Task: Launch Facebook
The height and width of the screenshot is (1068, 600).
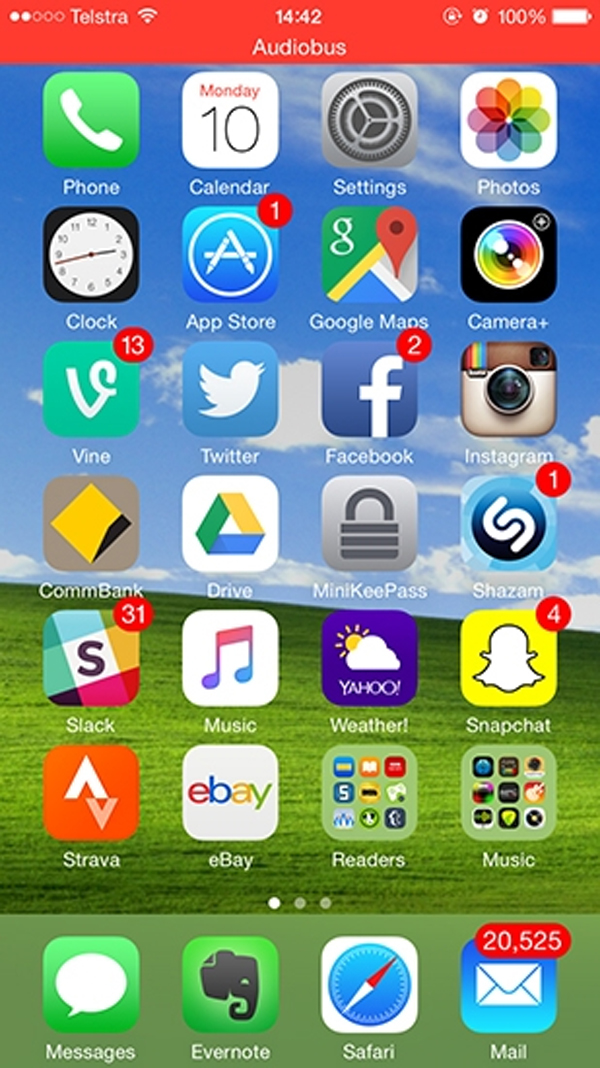Action: point(369,389)
